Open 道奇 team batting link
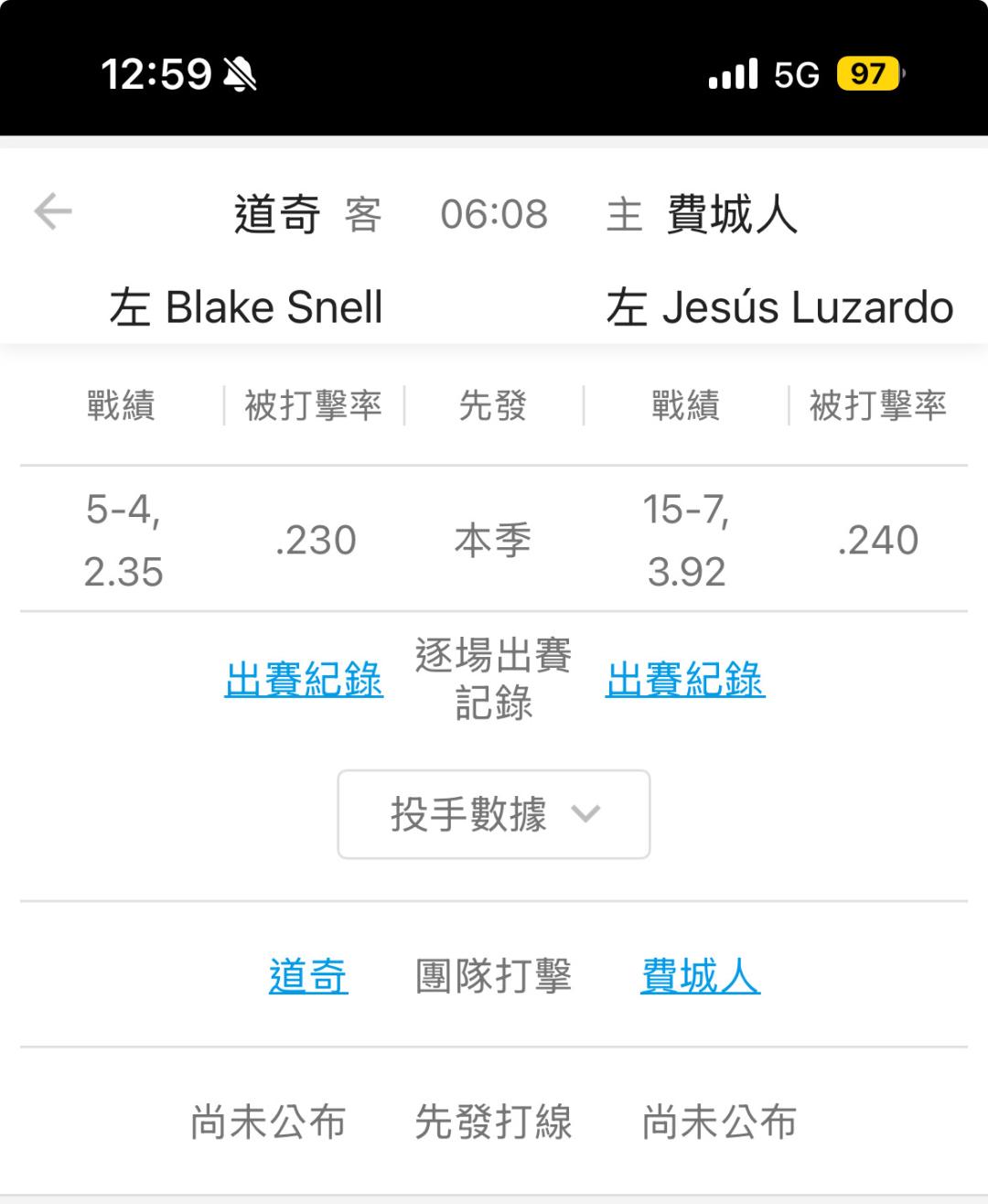The width and height of the screenshot is (988, 1204). tap(308, 976)
